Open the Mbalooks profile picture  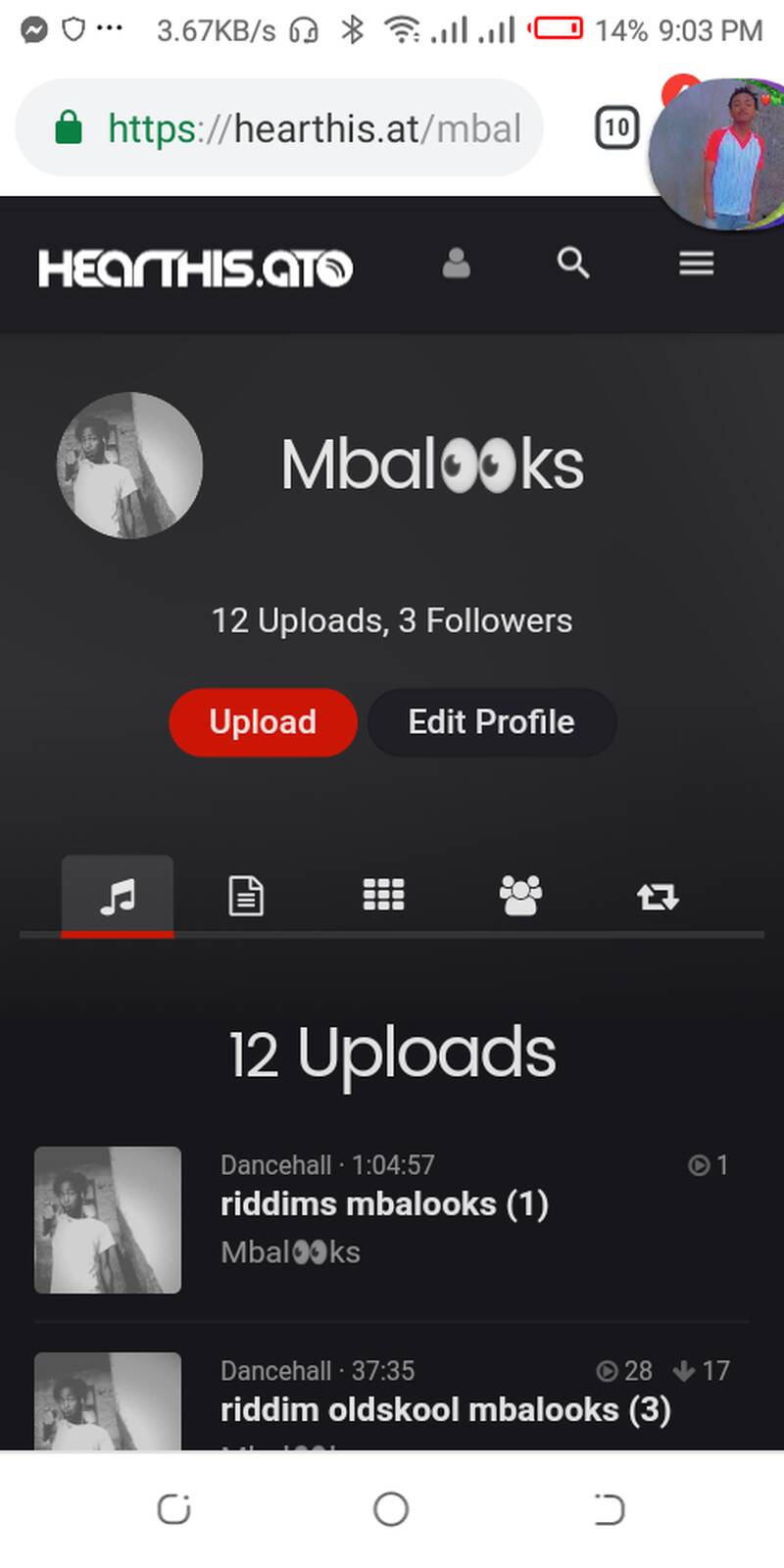[129, 465]
